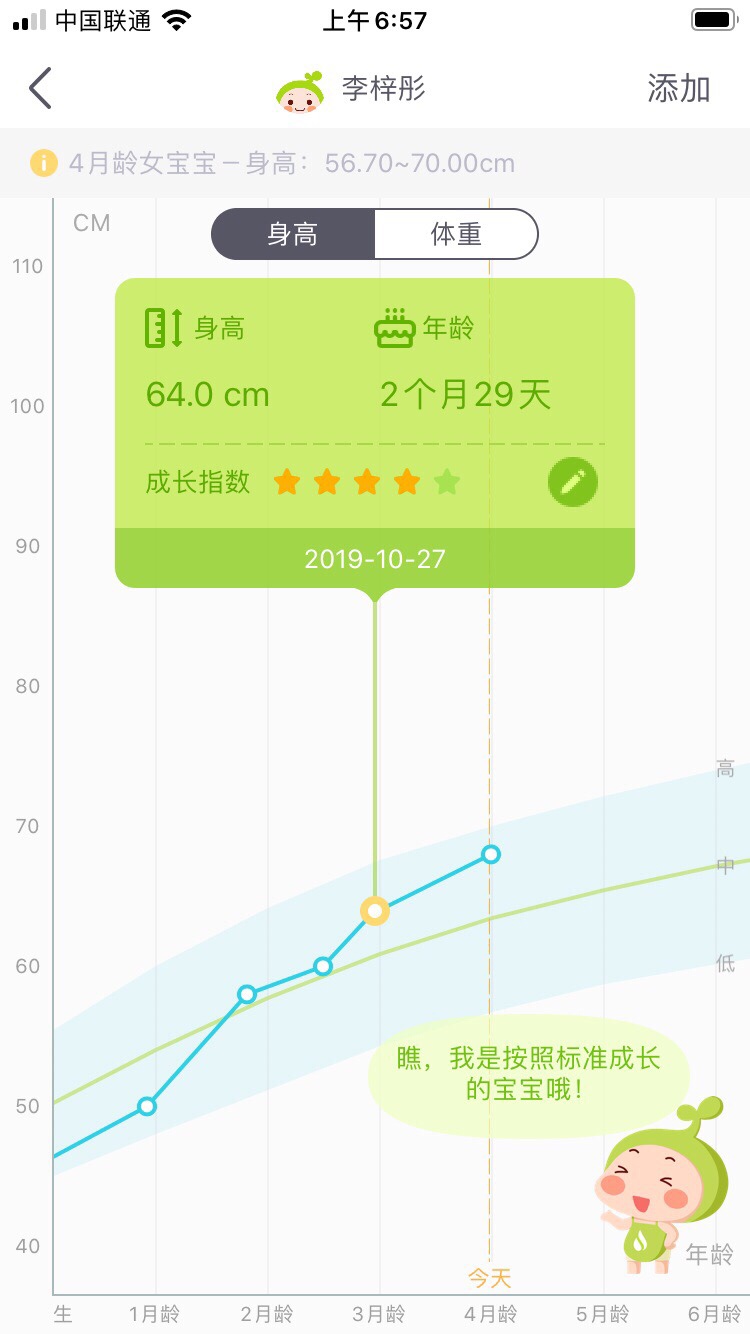Go back using the top-left arrow

[40, 89]
